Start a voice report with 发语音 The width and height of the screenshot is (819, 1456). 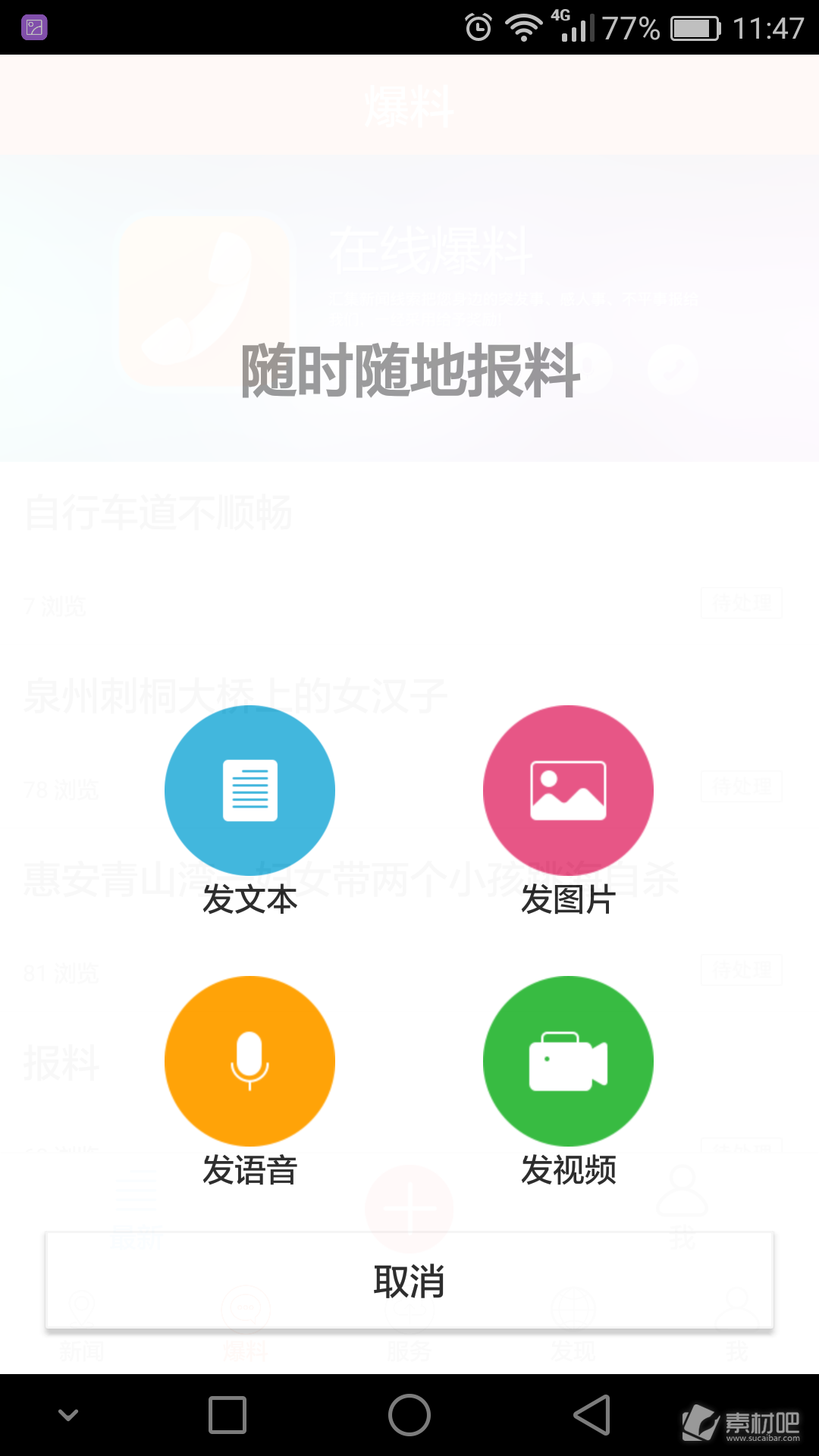[x=249, y=1060]
